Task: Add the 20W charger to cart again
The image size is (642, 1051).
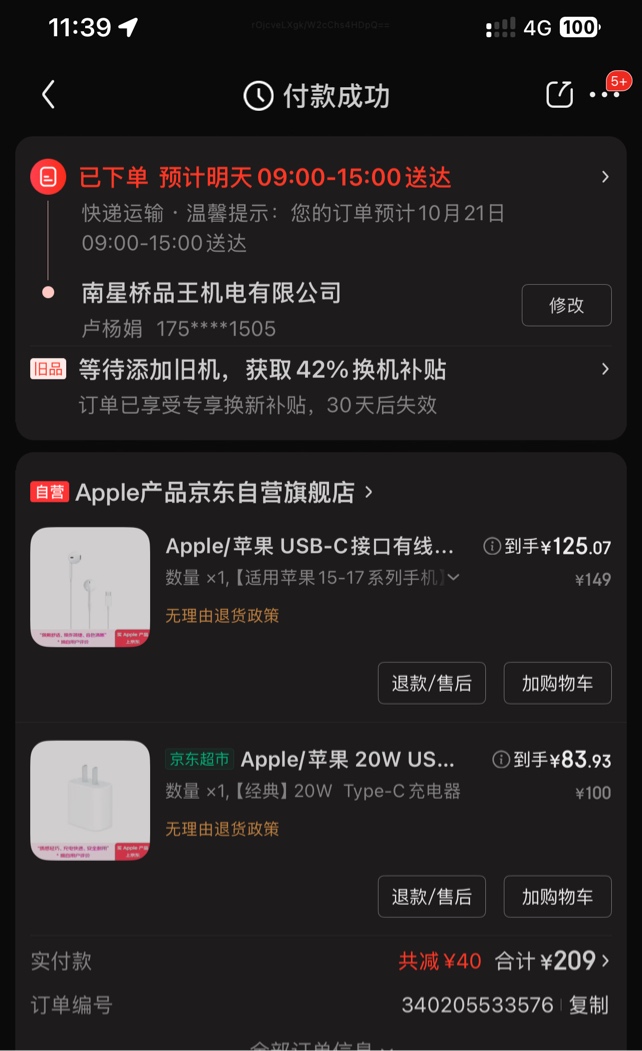Action: pos(557,896)
